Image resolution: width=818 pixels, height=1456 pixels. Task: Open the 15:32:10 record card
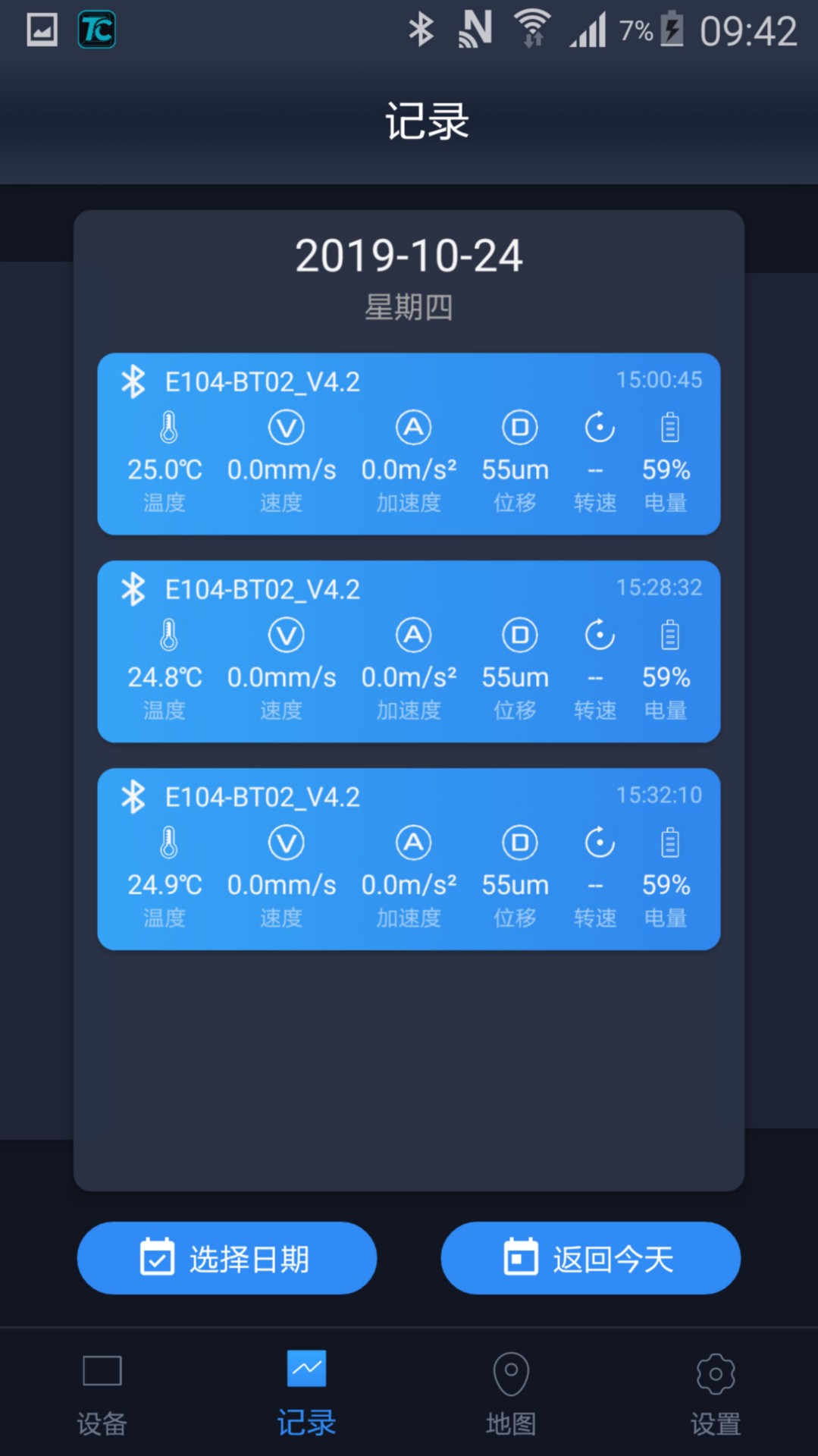(x=409, y=859)
